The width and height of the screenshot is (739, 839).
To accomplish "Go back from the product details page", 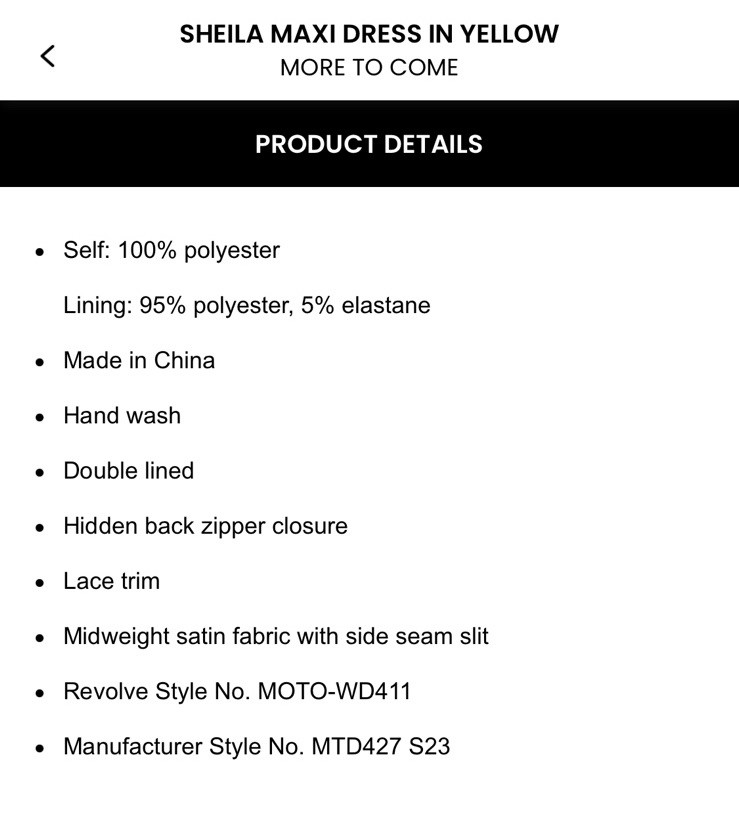I will tap(48, 56).
